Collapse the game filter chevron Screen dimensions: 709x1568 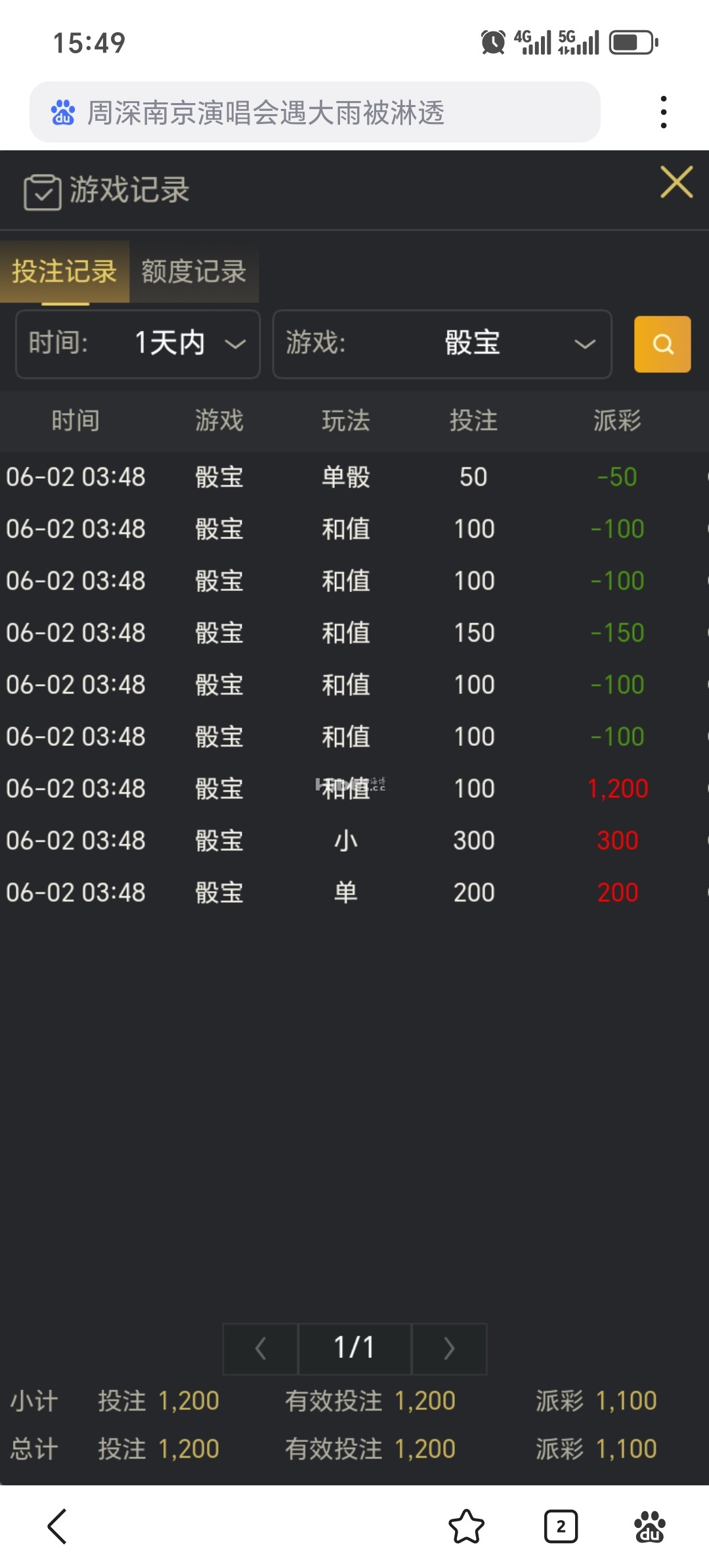point(582,344)
